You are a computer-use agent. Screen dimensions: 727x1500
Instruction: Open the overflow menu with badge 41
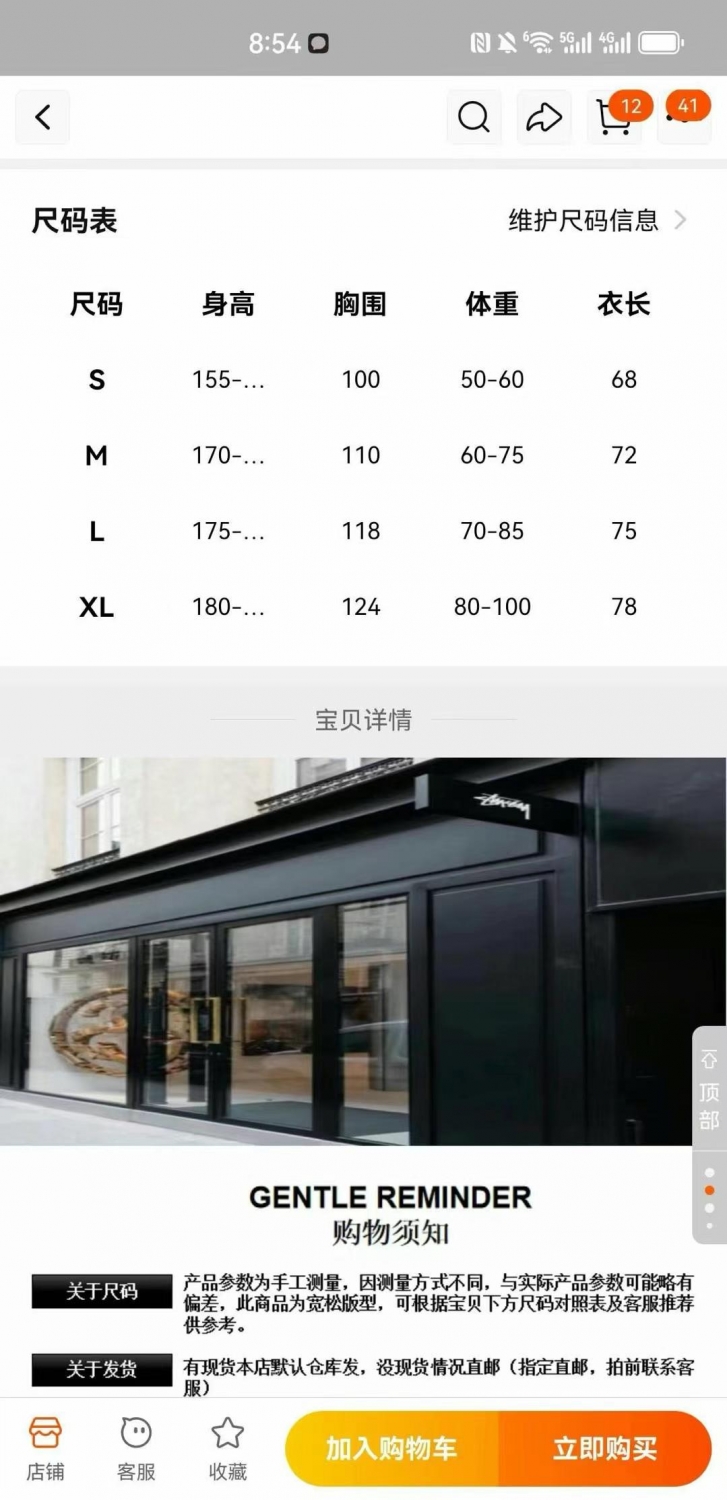[x=684, y=118]
